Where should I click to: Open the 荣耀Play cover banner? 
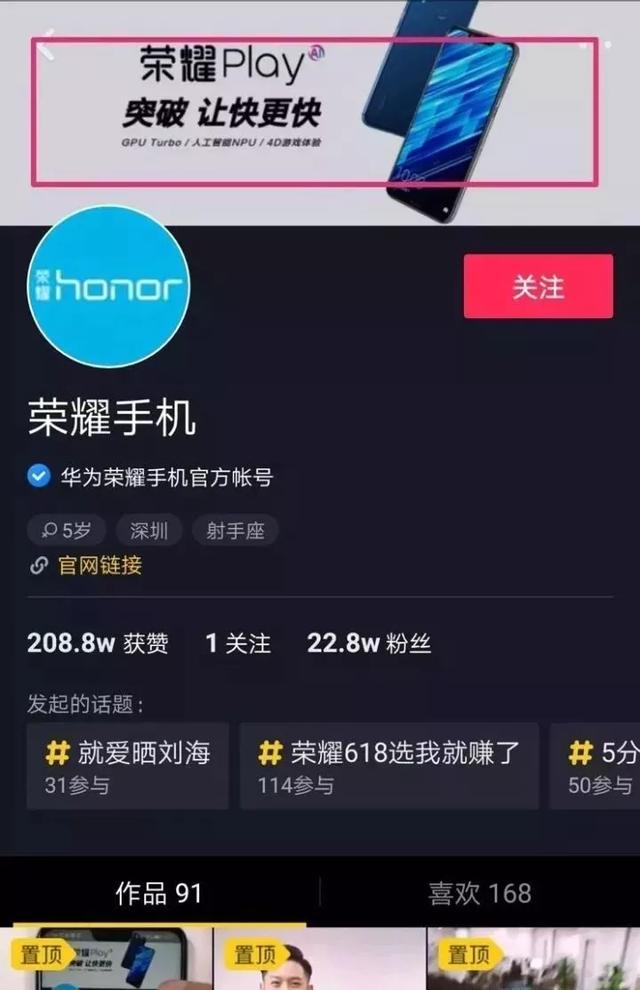click(x=315, y=110)
